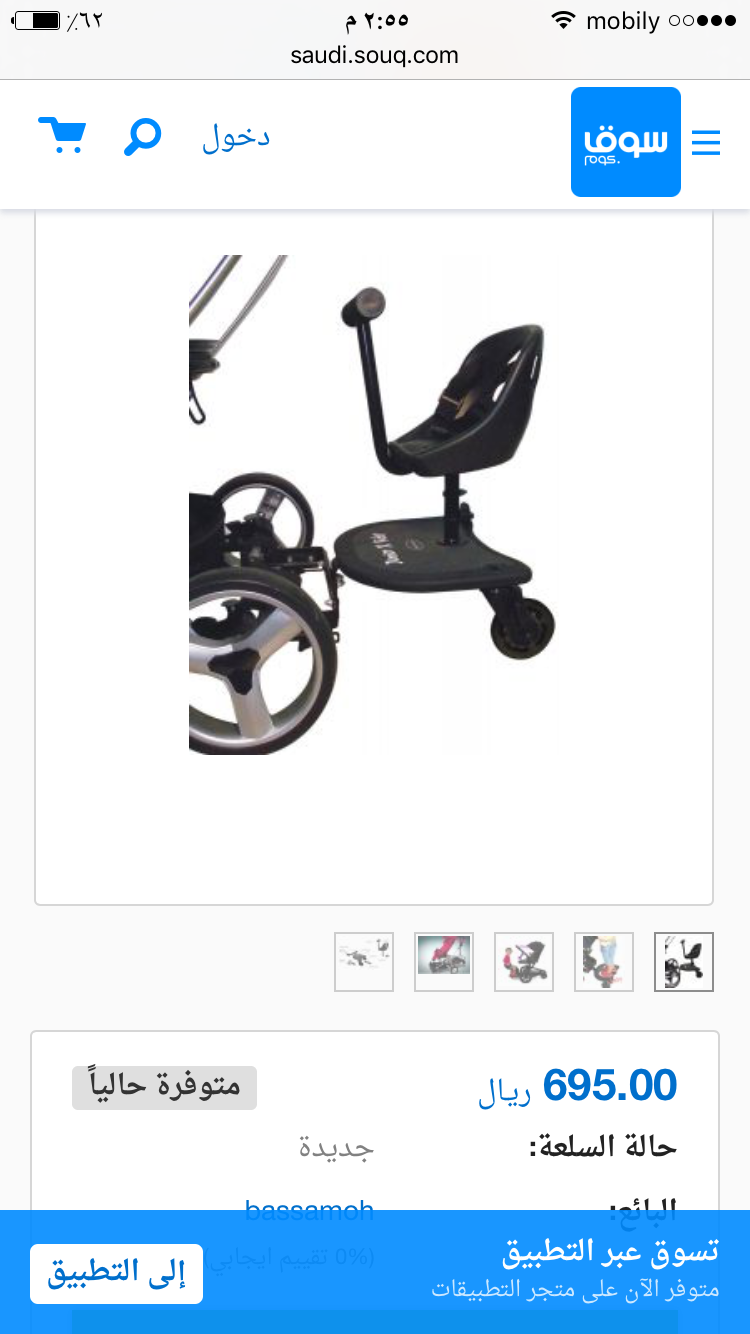
Task: Open seller bassamoh's profile
Action: pos(309,1211)
